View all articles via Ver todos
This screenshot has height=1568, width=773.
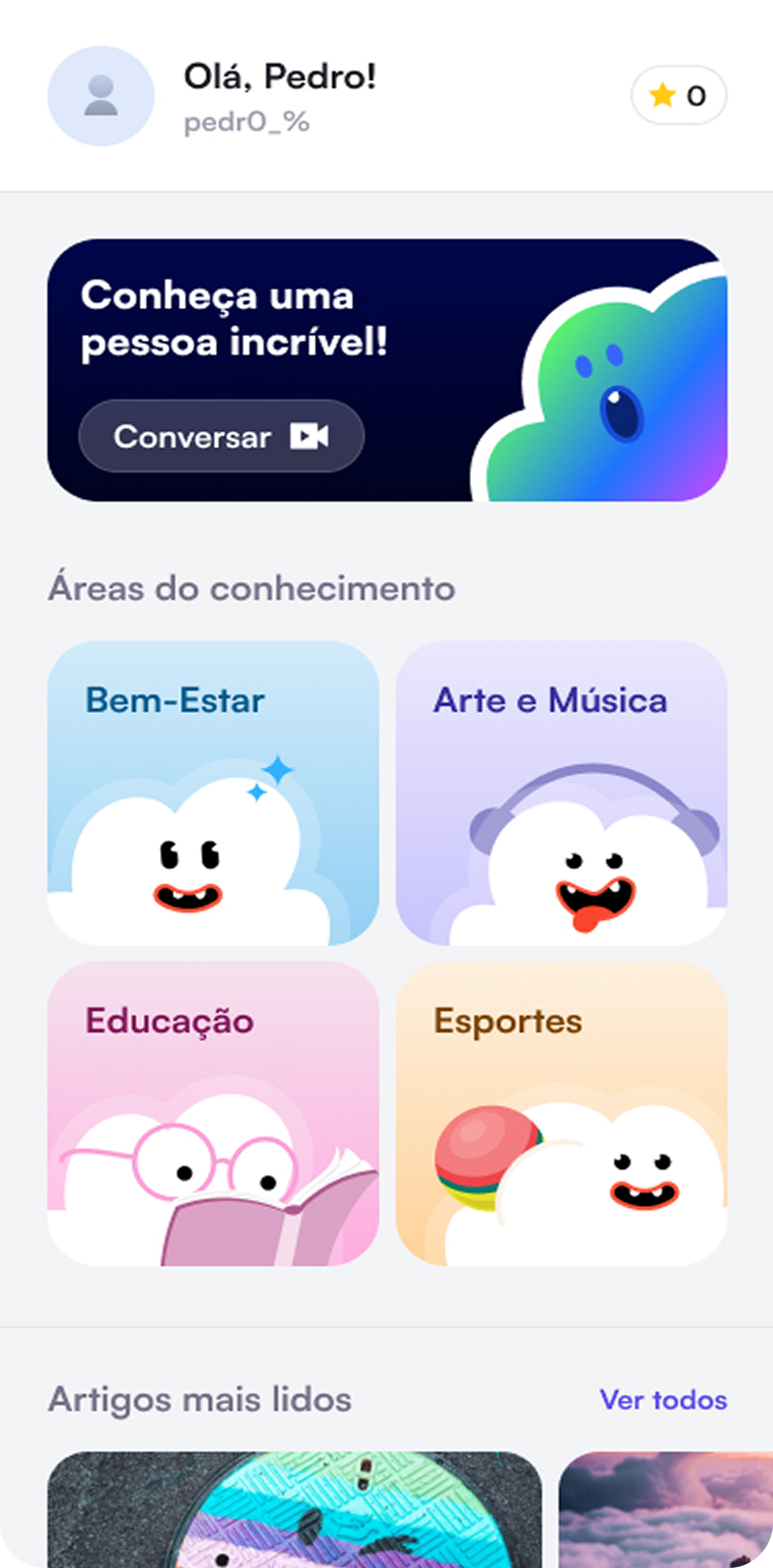(x=663, y=1400)
